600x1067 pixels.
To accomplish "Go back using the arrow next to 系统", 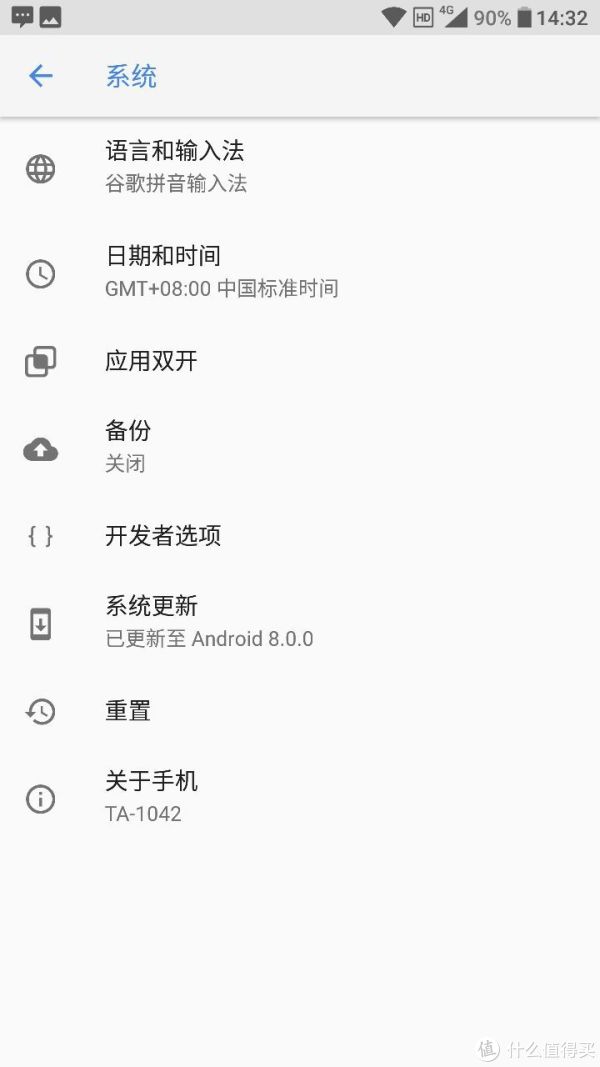I will 40,76.
